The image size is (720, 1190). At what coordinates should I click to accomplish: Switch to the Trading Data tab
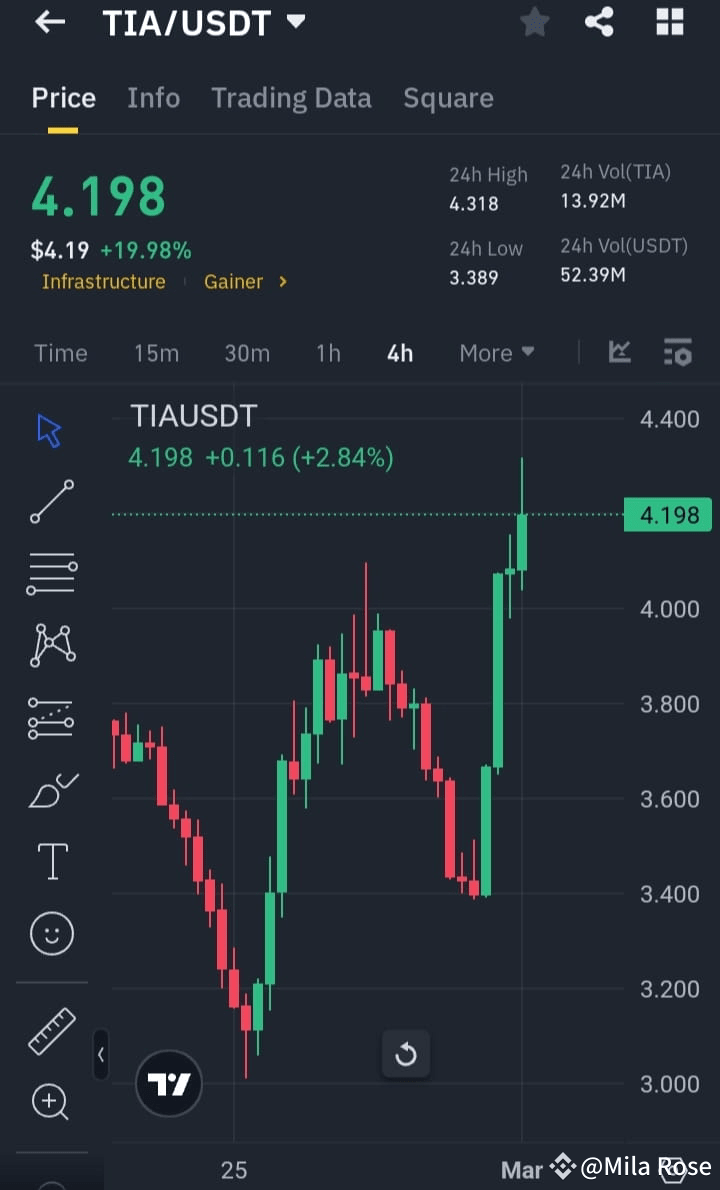(291, 97)
